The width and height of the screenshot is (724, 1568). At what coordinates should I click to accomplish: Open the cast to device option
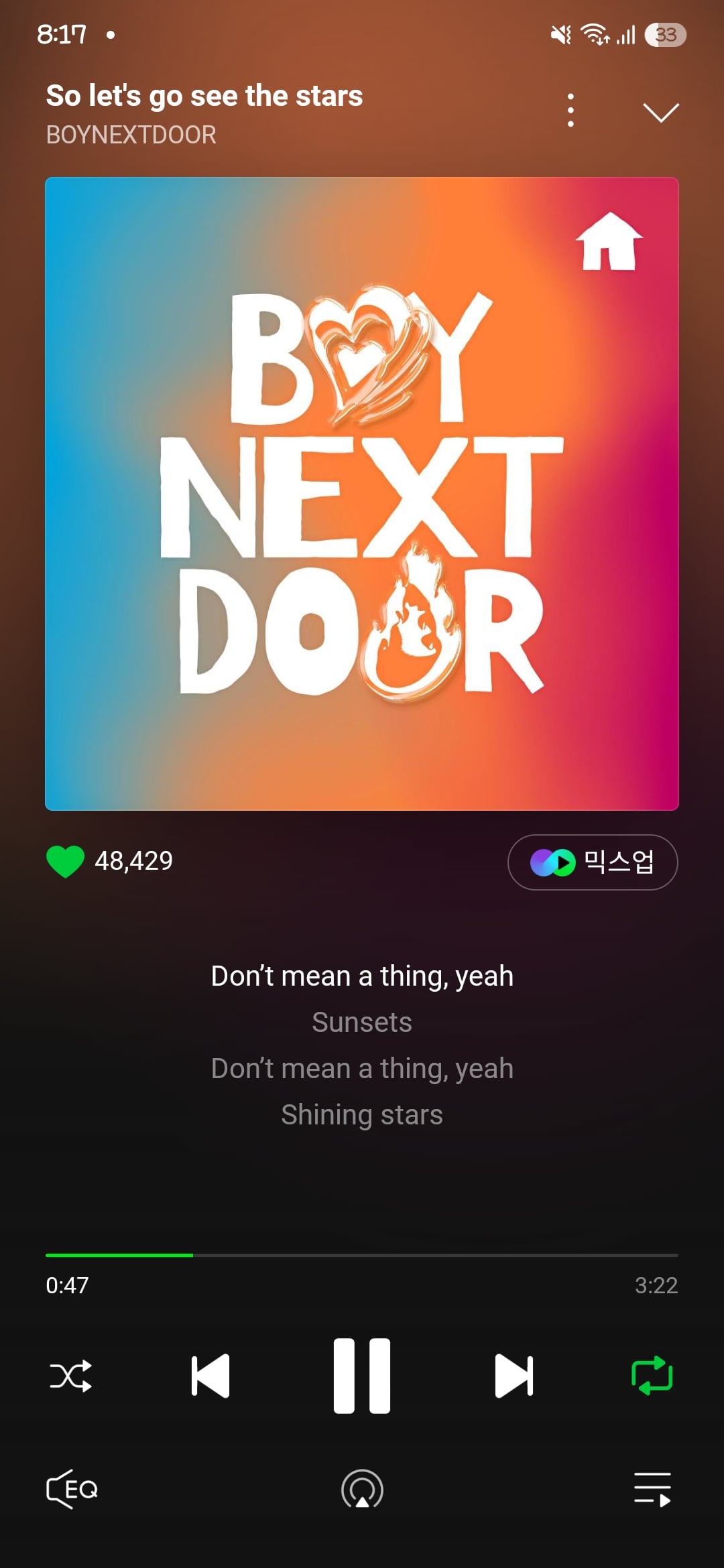(x=362, y=1490)
